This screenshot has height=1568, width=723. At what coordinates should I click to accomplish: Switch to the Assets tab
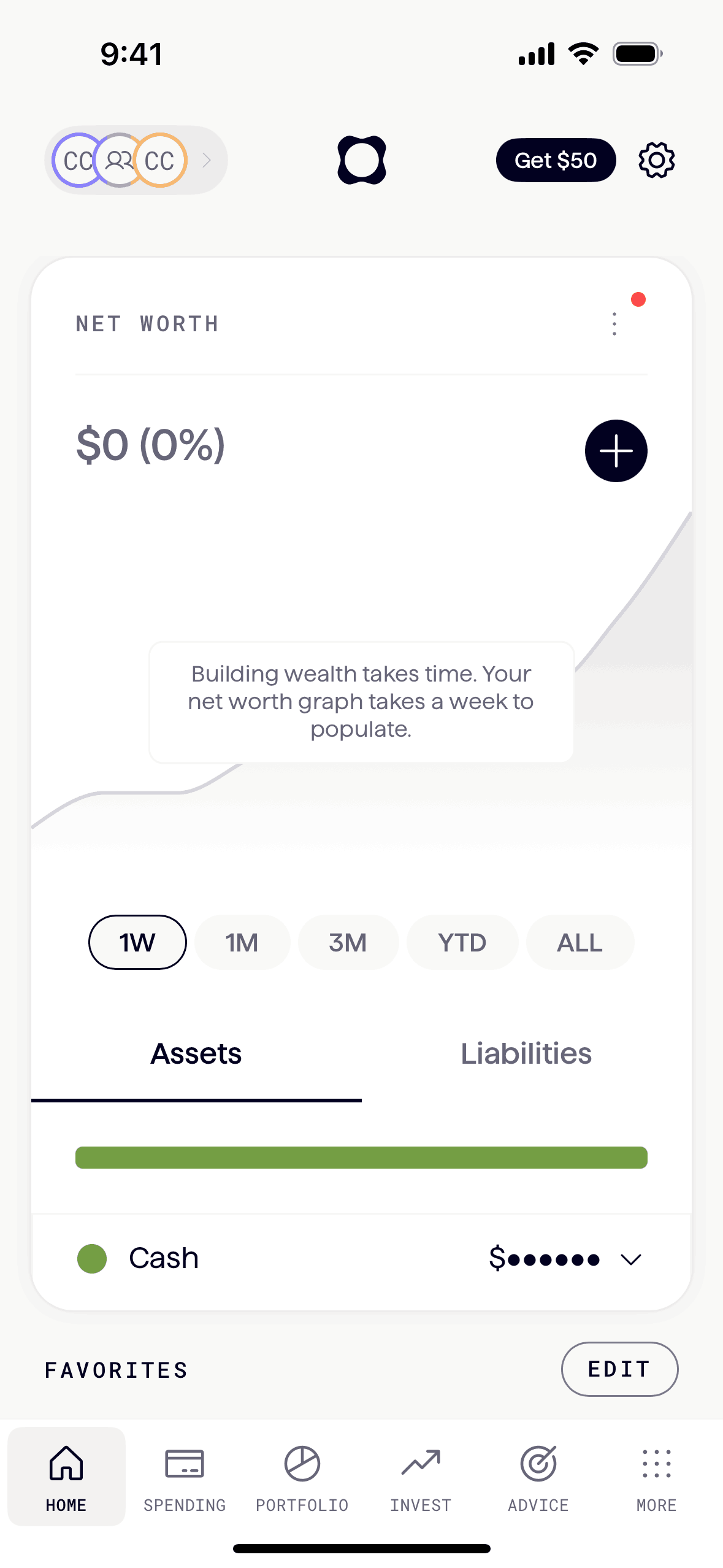click(196, 1054)
